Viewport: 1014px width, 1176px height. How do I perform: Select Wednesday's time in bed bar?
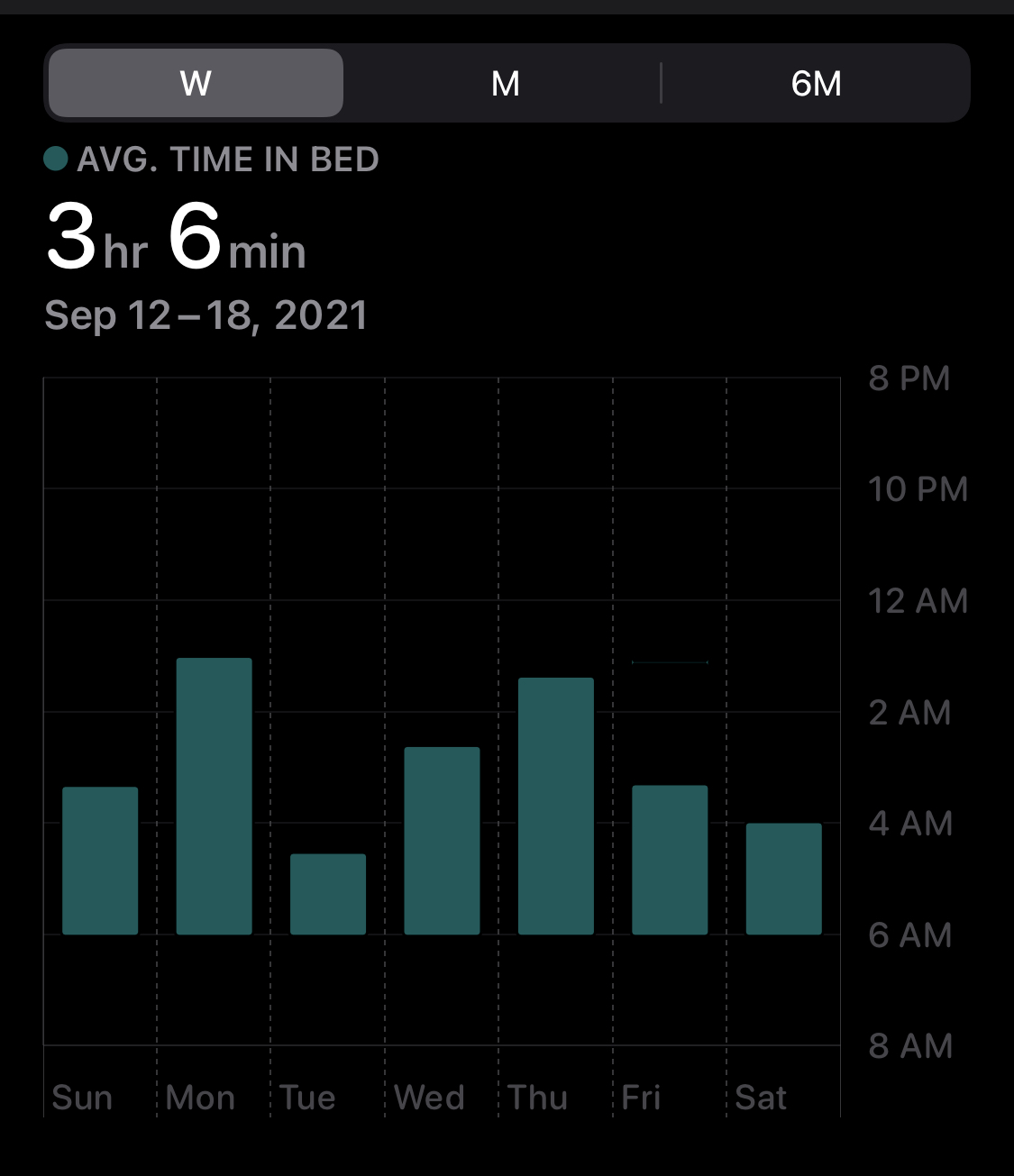(x=442, y=841)
